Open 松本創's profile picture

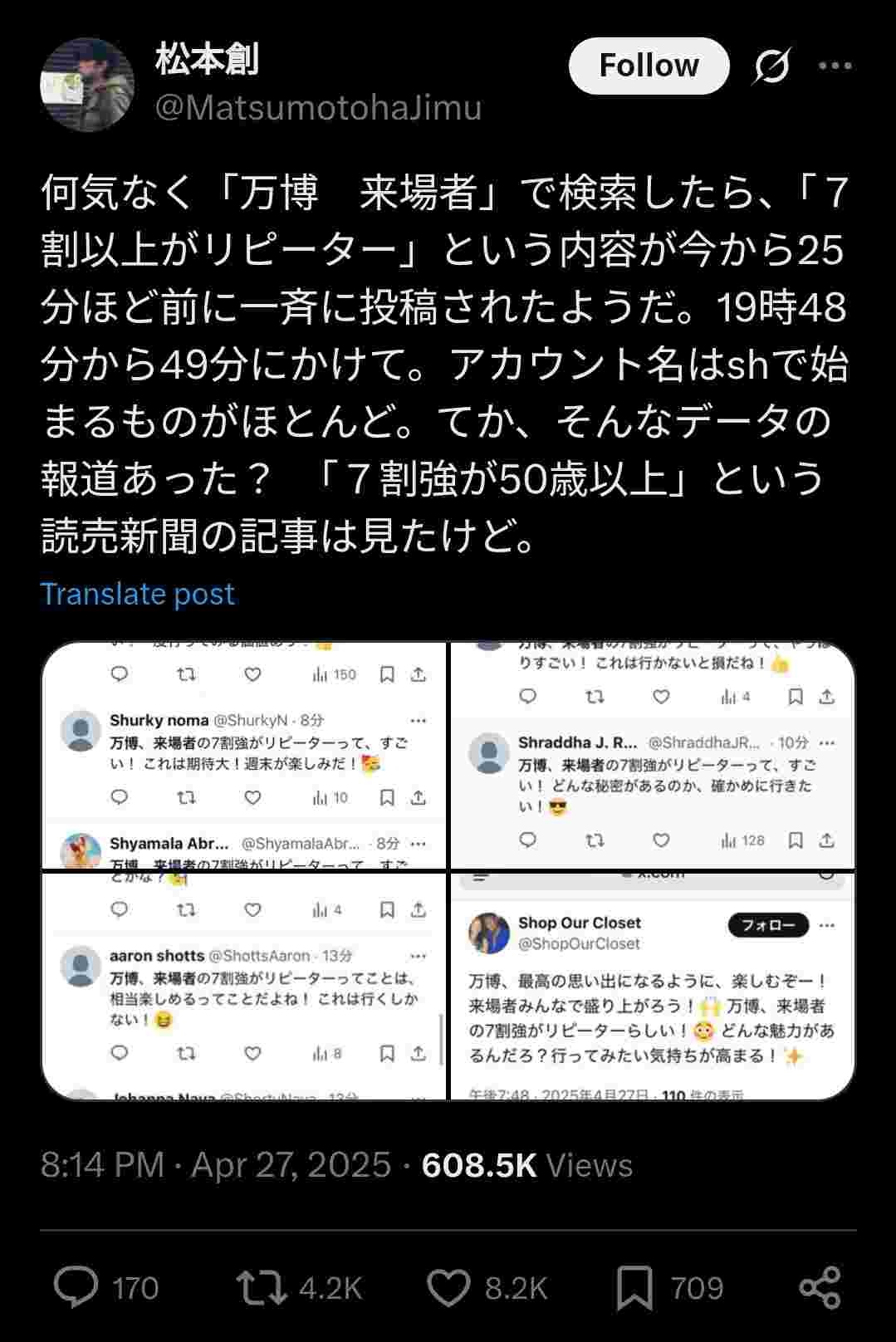tap(87, 85)
